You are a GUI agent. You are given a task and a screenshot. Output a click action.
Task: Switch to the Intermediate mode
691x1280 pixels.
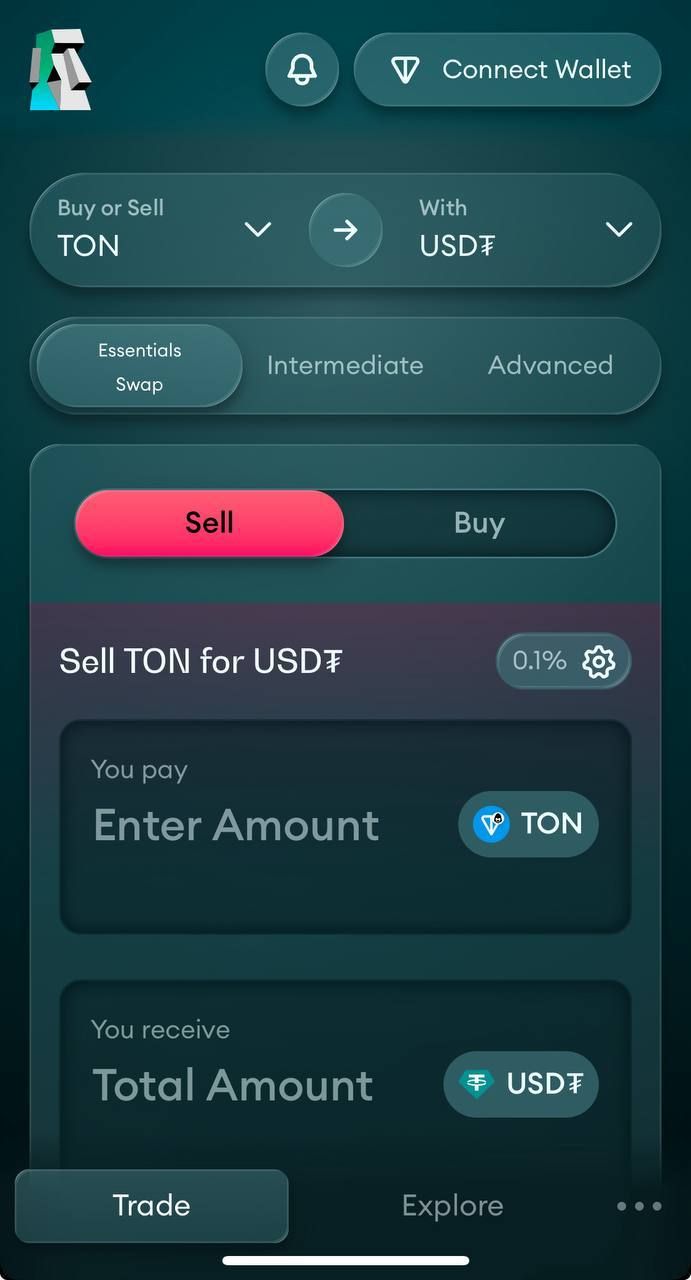pos(345,366)
